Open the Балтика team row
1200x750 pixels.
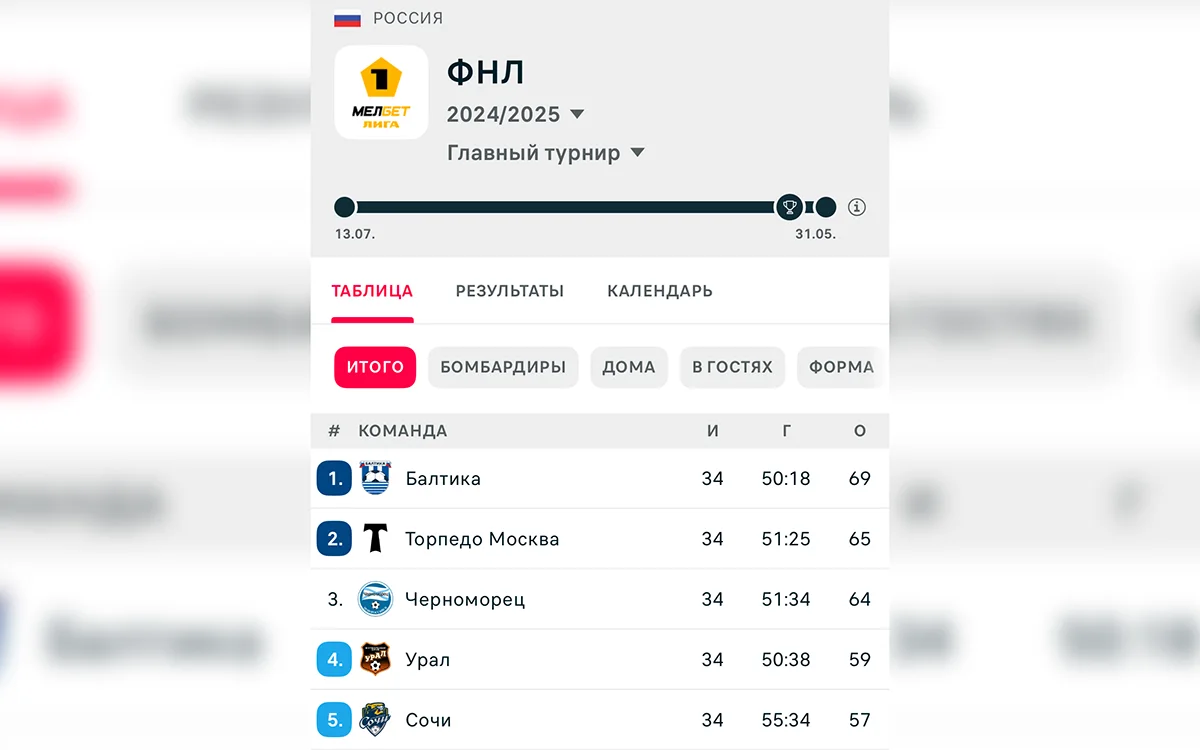[443, 479]
